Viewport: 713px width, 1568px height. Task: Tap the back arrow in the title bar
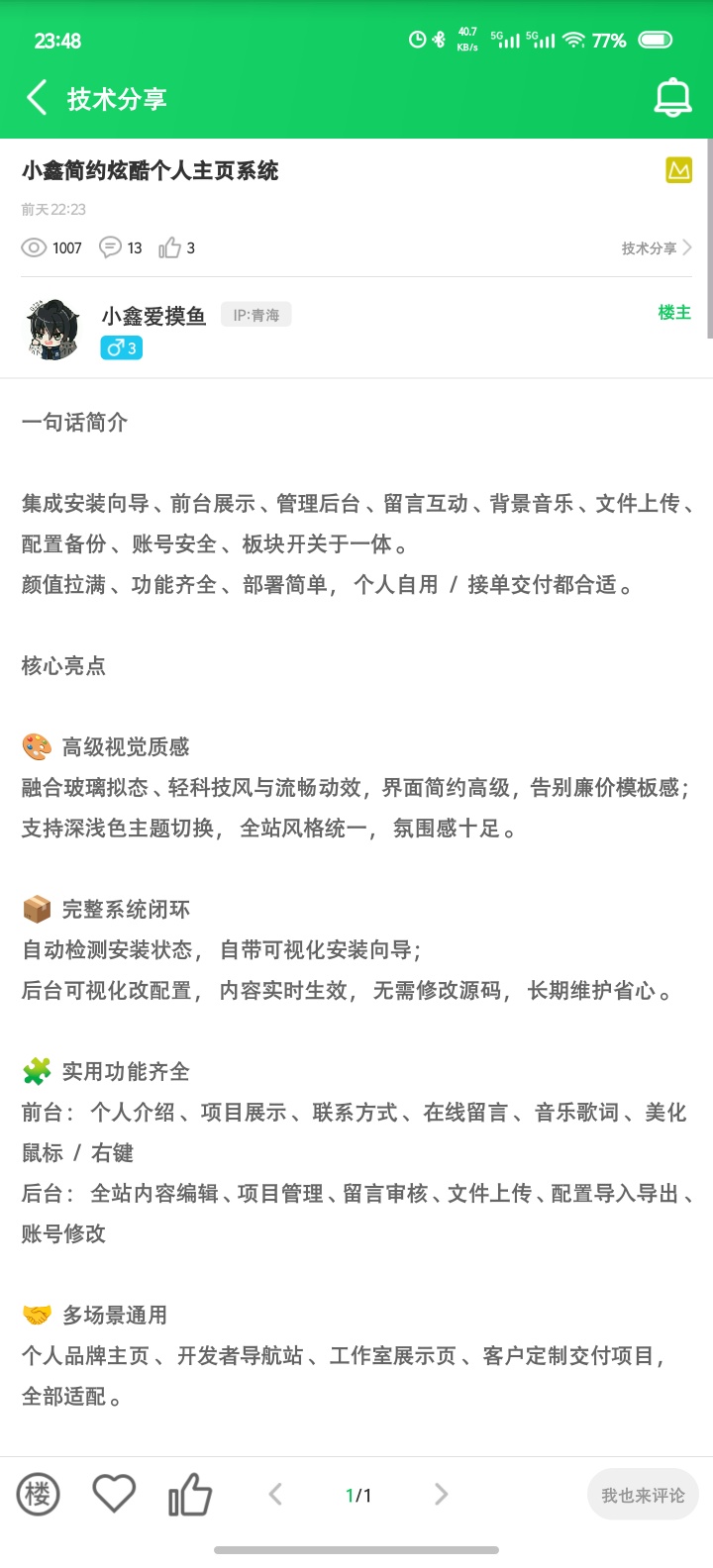36,98
